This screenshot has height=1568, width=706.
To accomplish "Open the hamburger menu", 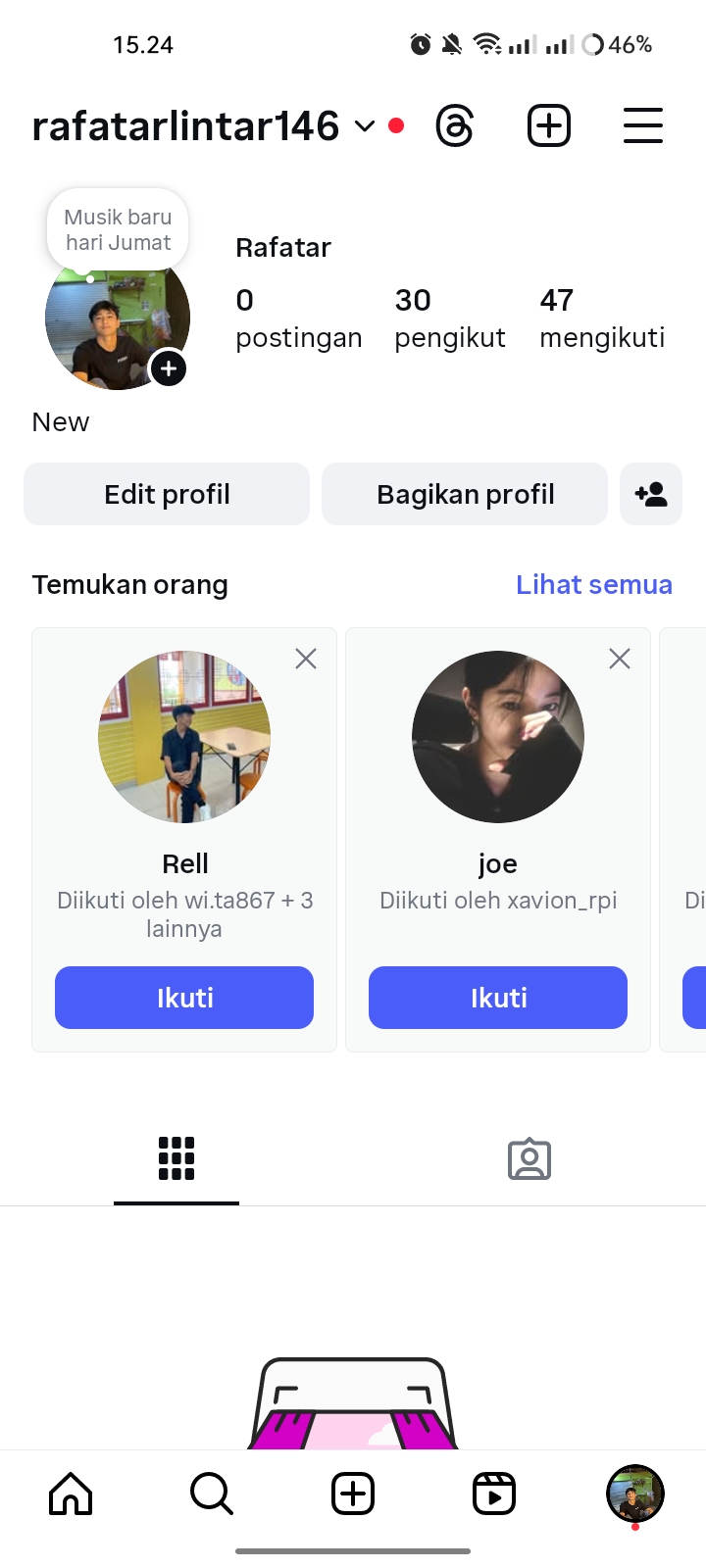I will pos(643,126).
